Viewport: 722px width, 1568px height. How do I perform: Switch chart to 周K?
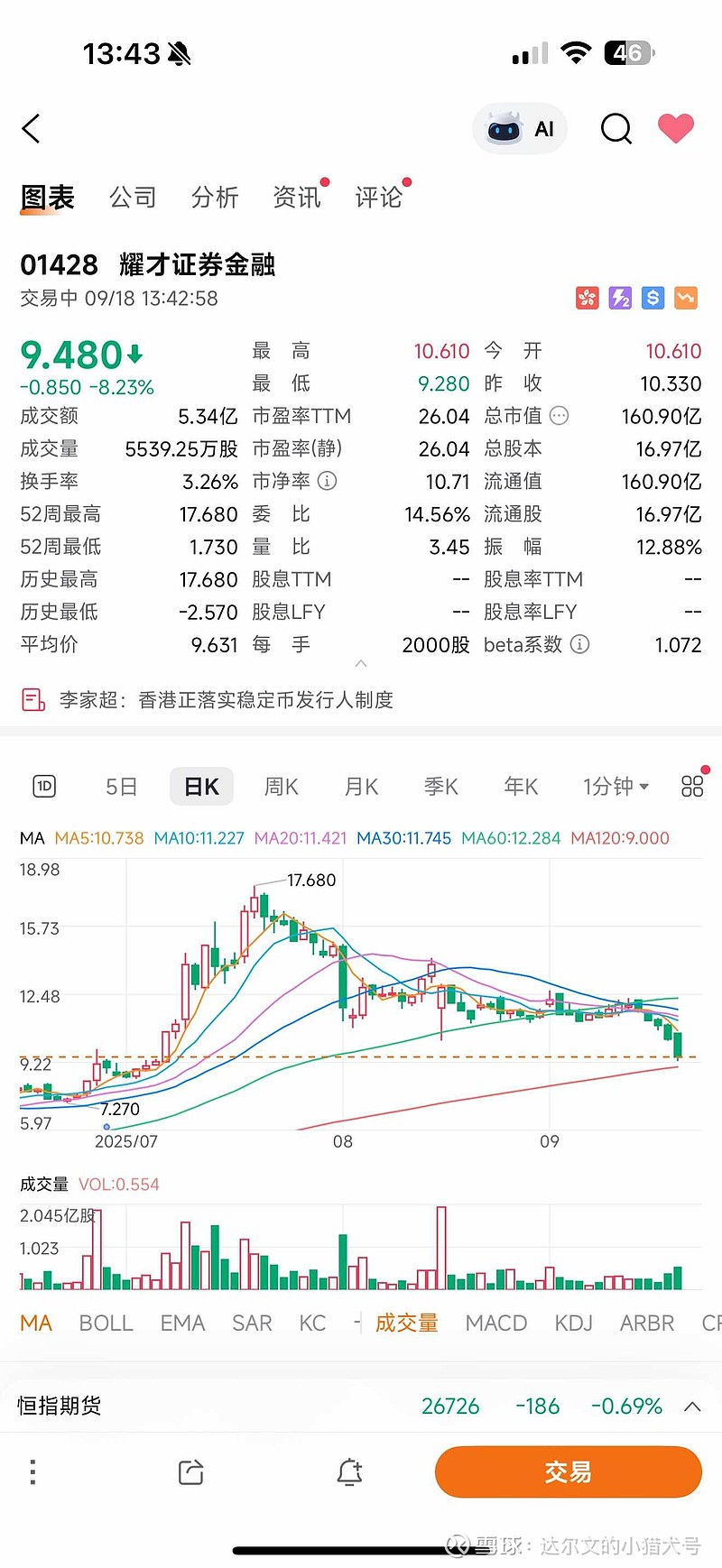click(x=281, y=787)
